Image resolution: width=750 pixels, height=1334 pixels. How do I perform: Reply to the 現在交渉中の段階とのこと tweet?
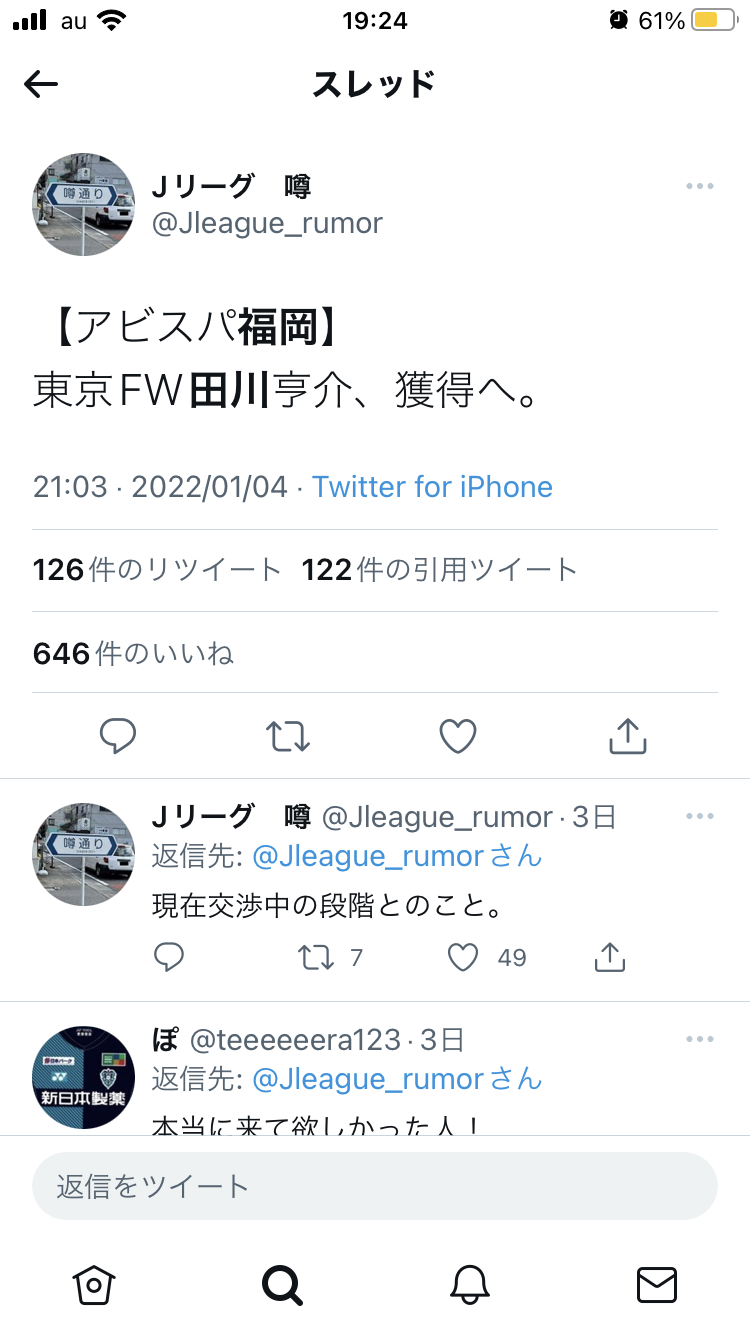(169, 958)
